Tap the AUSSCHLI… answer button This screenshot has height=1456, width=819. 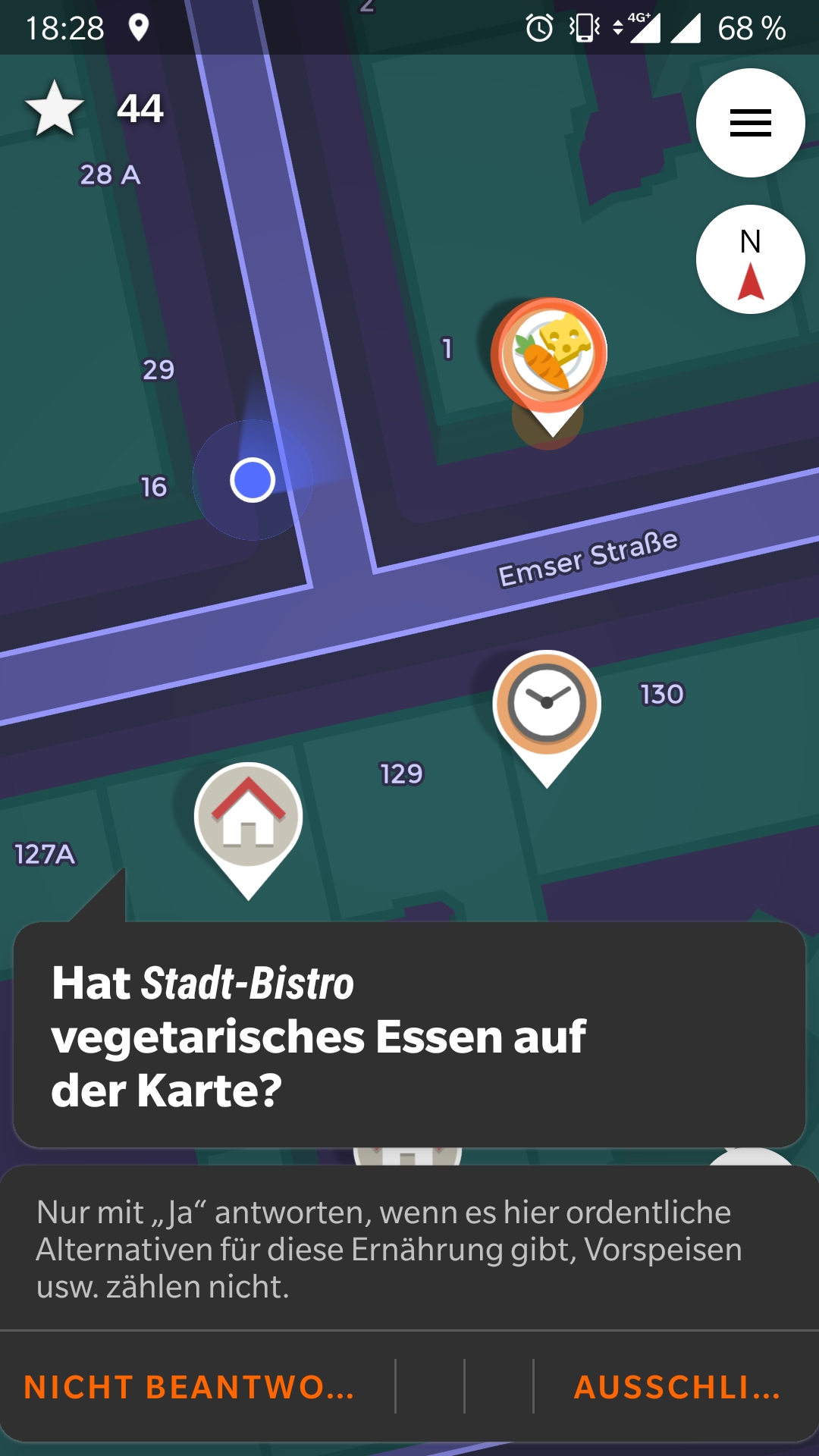coord(677,1387)
